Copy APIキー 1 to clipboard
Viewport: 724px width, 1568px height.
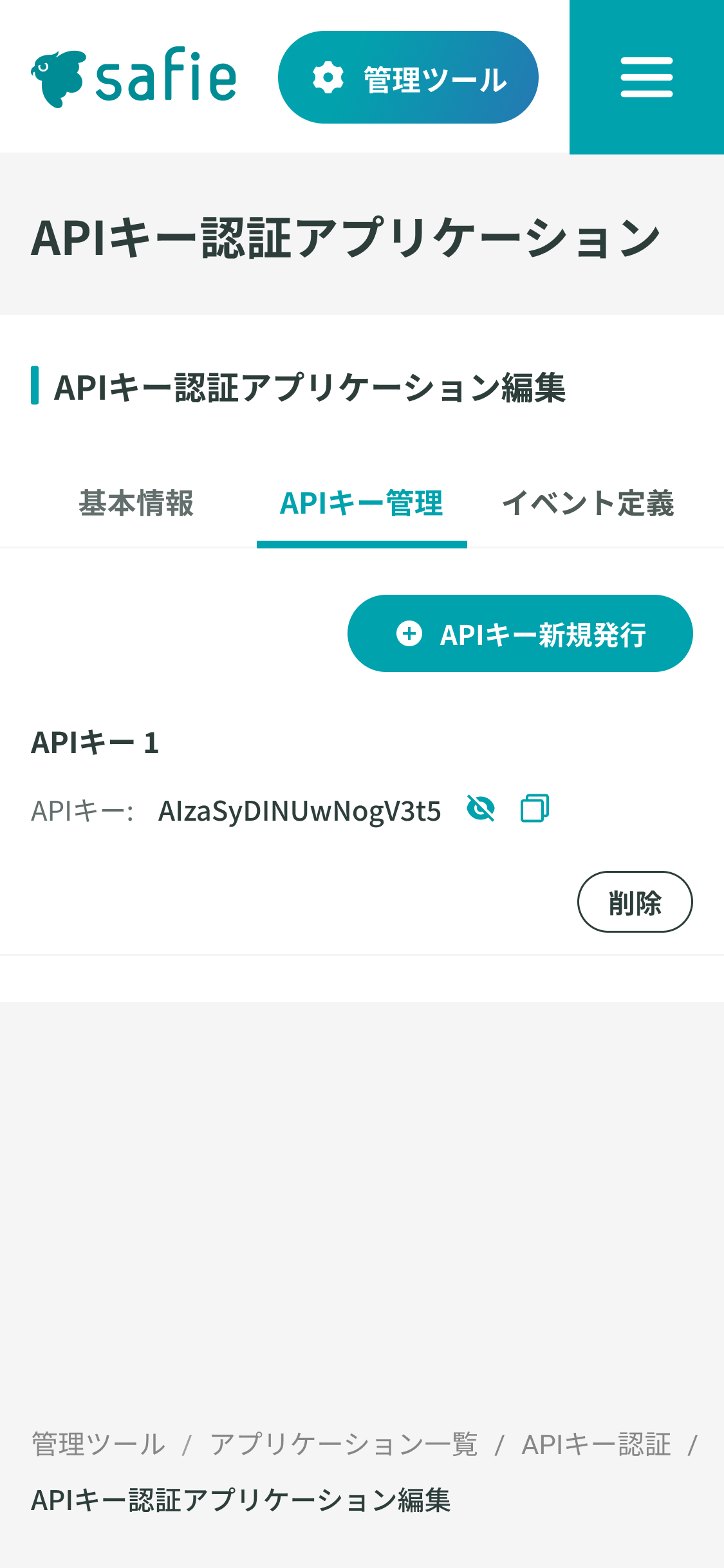[x=535, y=808]
